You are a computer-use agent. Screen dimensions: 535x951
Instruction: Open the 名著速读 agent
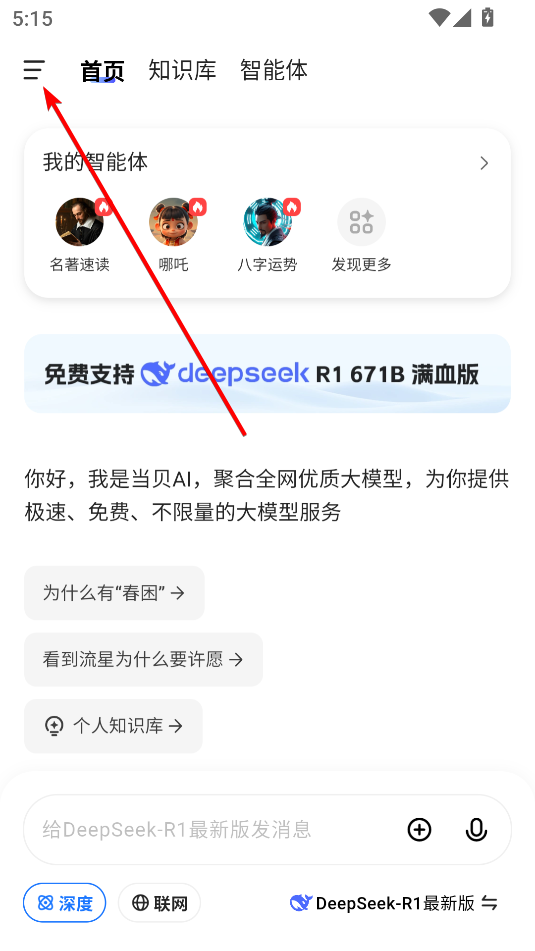pos(79,235)
